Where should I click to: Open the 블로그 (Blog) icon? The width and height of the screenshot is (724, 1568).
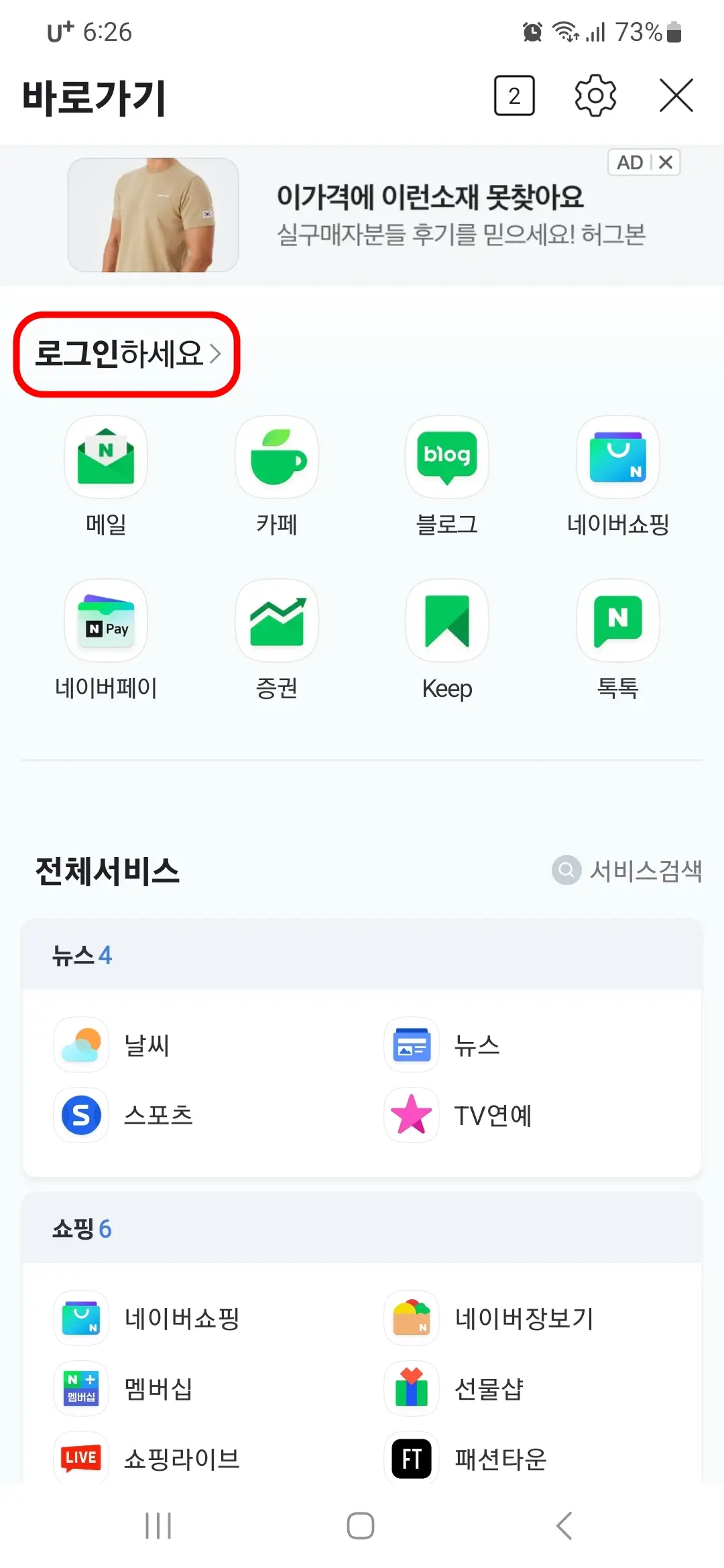pyautogui.click(x=447, y=458)
